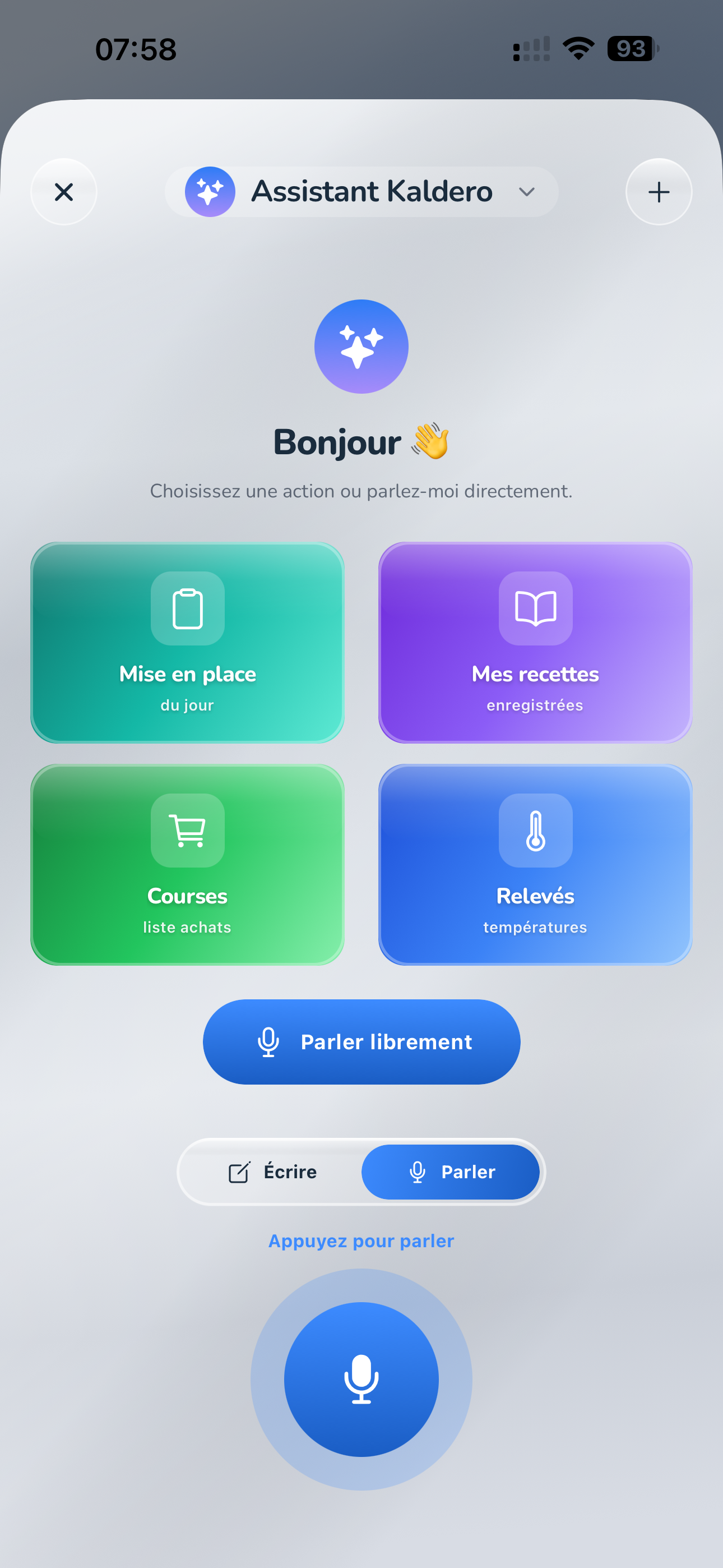Open Mes recettes enregistrées card

535,642
